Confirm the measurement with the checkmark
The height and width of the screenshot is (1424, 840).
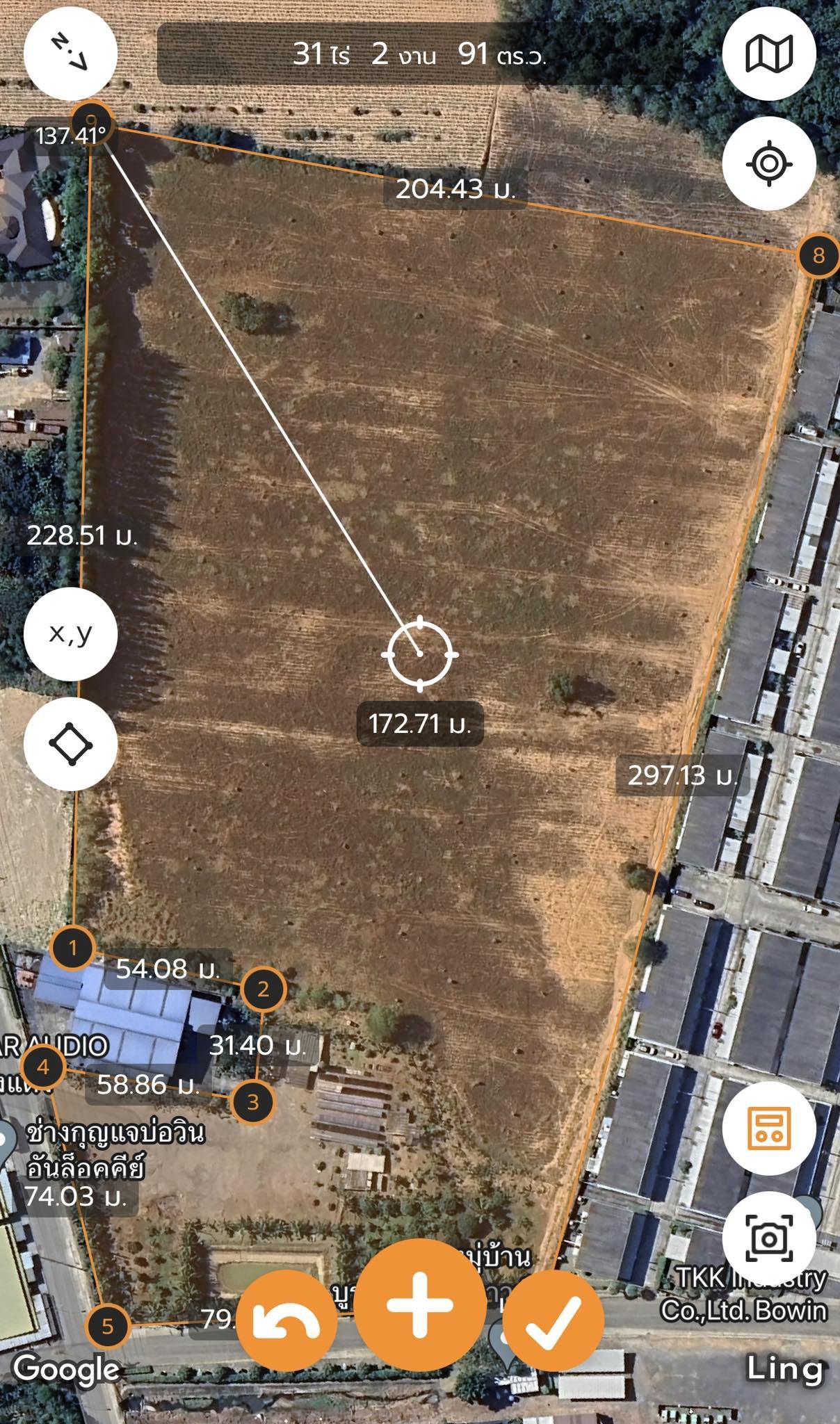coord(553,1320)
